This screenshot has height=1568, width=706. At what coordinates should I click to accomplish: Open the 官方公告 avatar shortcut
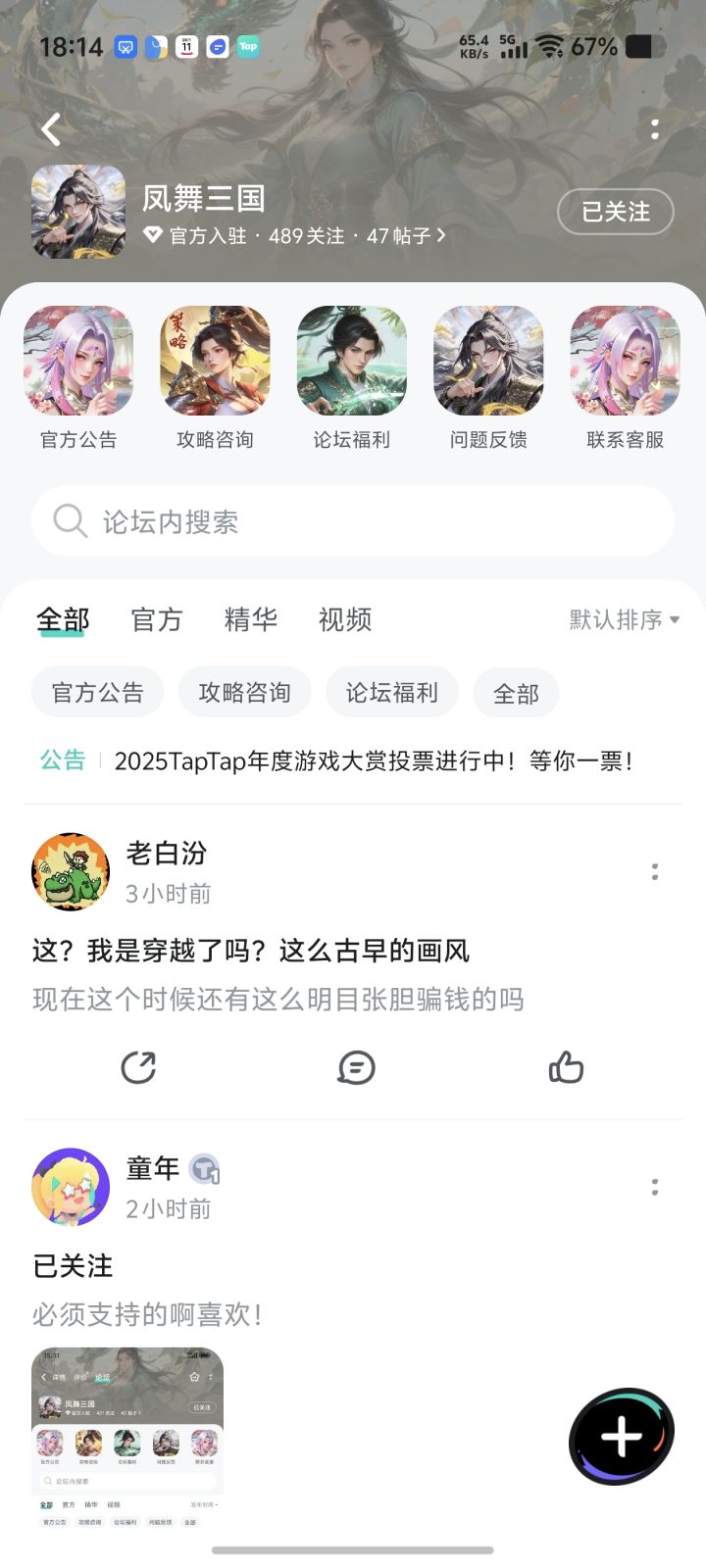click(x=78, y=378)
